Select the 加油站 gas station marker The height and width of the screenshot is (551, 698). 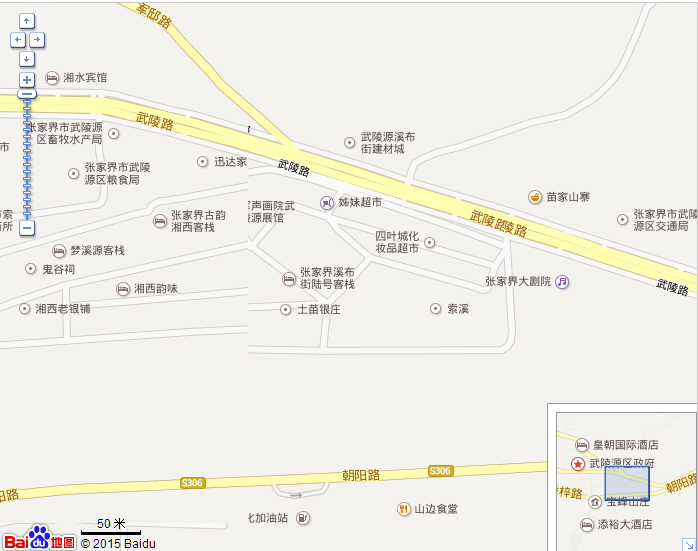pyautogui.click(x=303, y=518)
